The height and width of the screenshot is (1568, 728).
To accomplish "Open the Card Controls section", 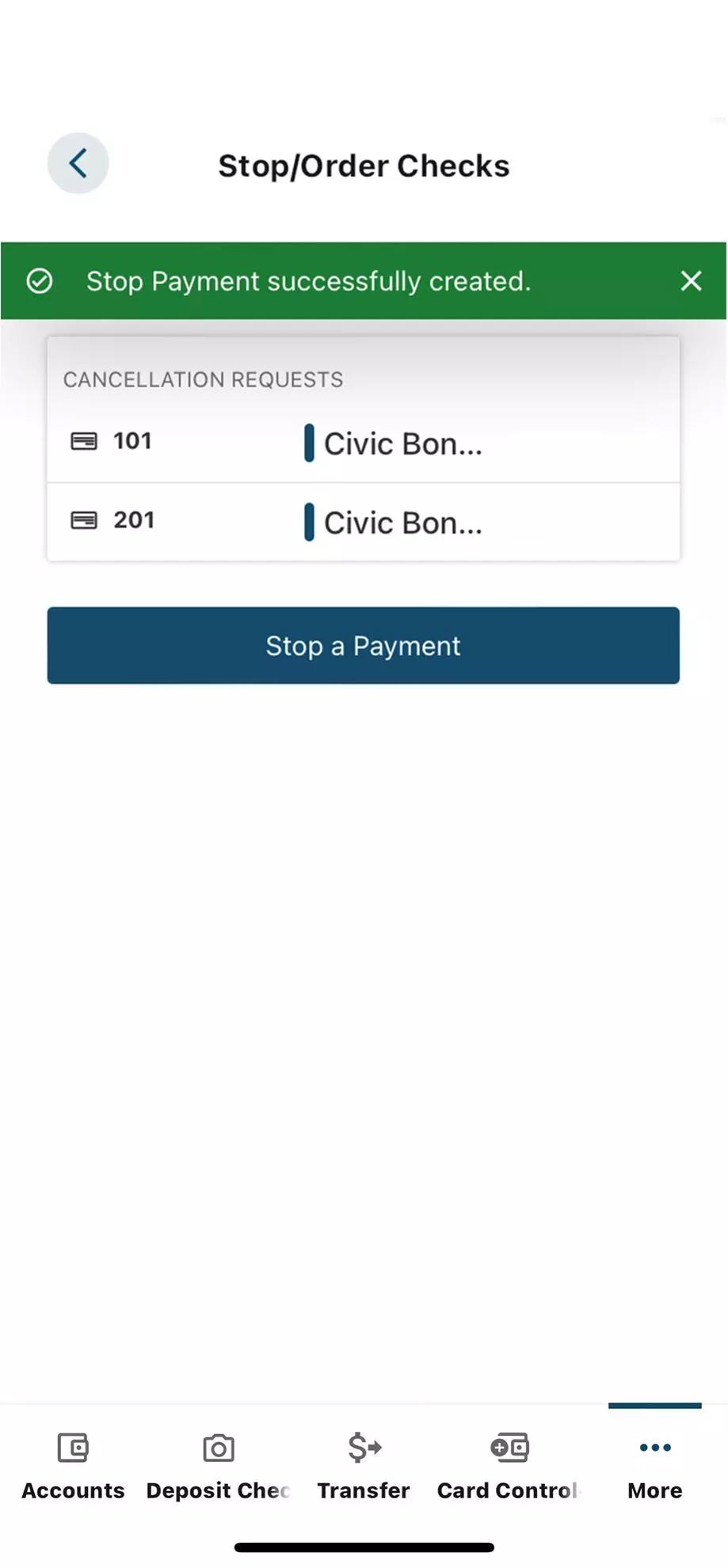I will point(509,1465).
